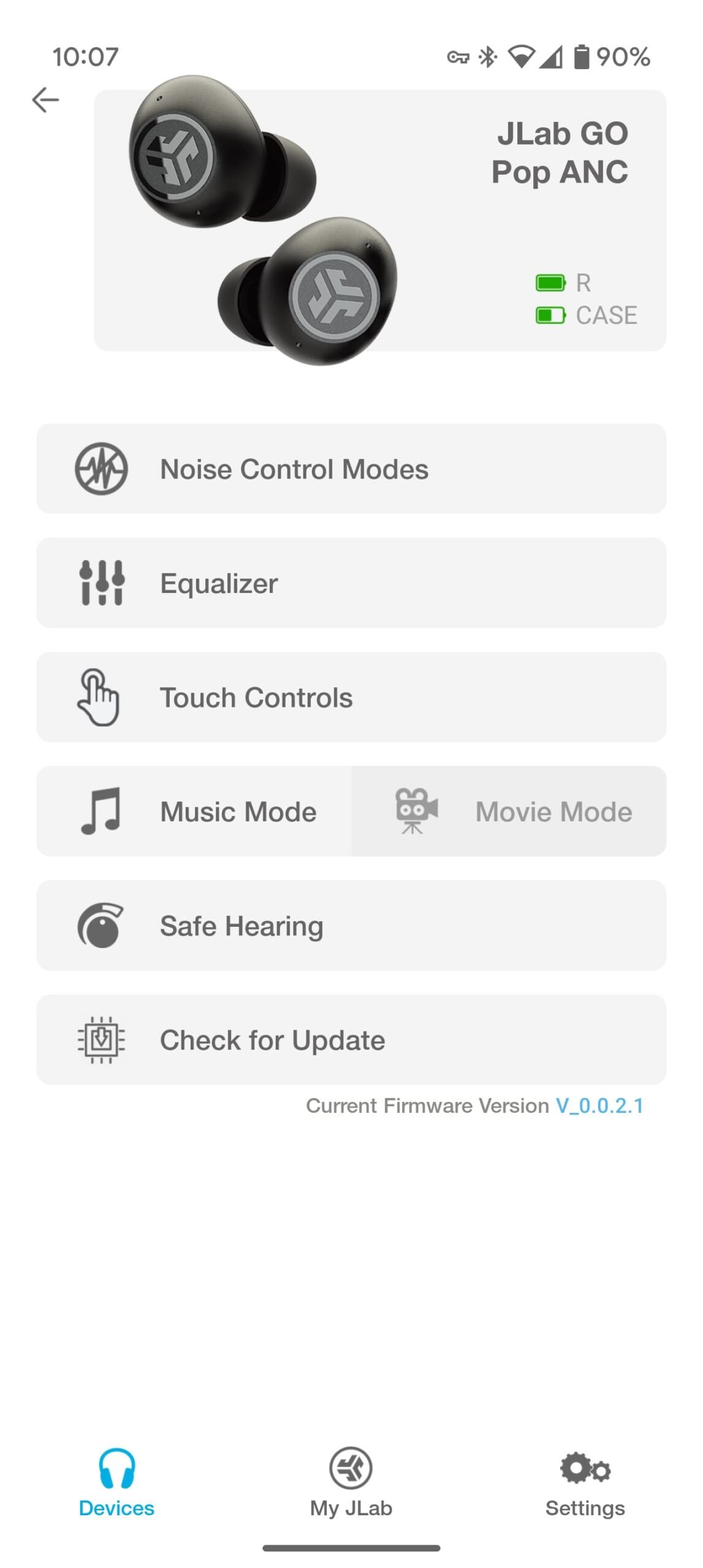
Task: Go back using the arrow icon
Action: [45, 99]
